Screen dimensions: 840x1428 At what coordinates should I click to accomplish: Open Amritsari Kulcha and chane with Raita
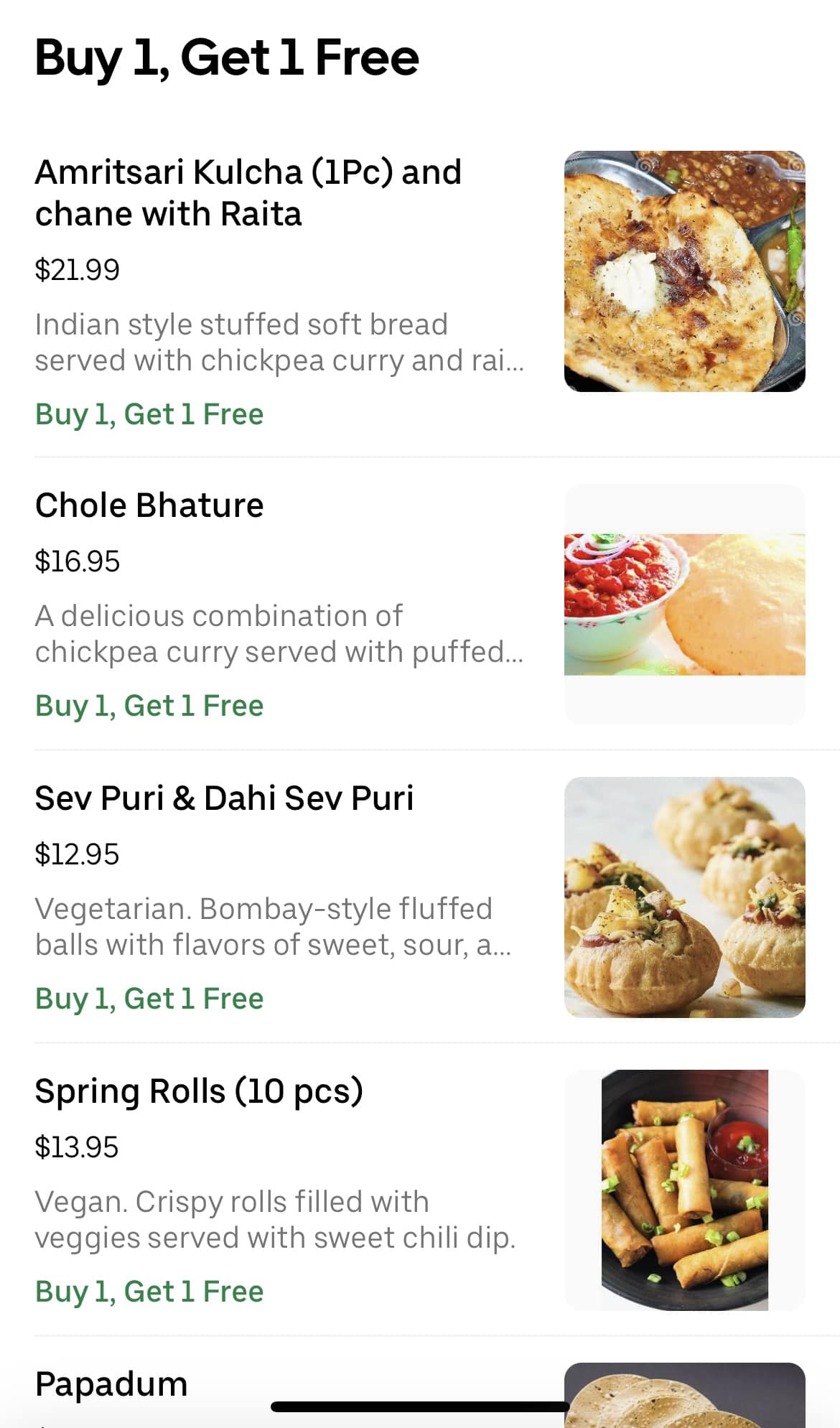[x=248, y=192]
